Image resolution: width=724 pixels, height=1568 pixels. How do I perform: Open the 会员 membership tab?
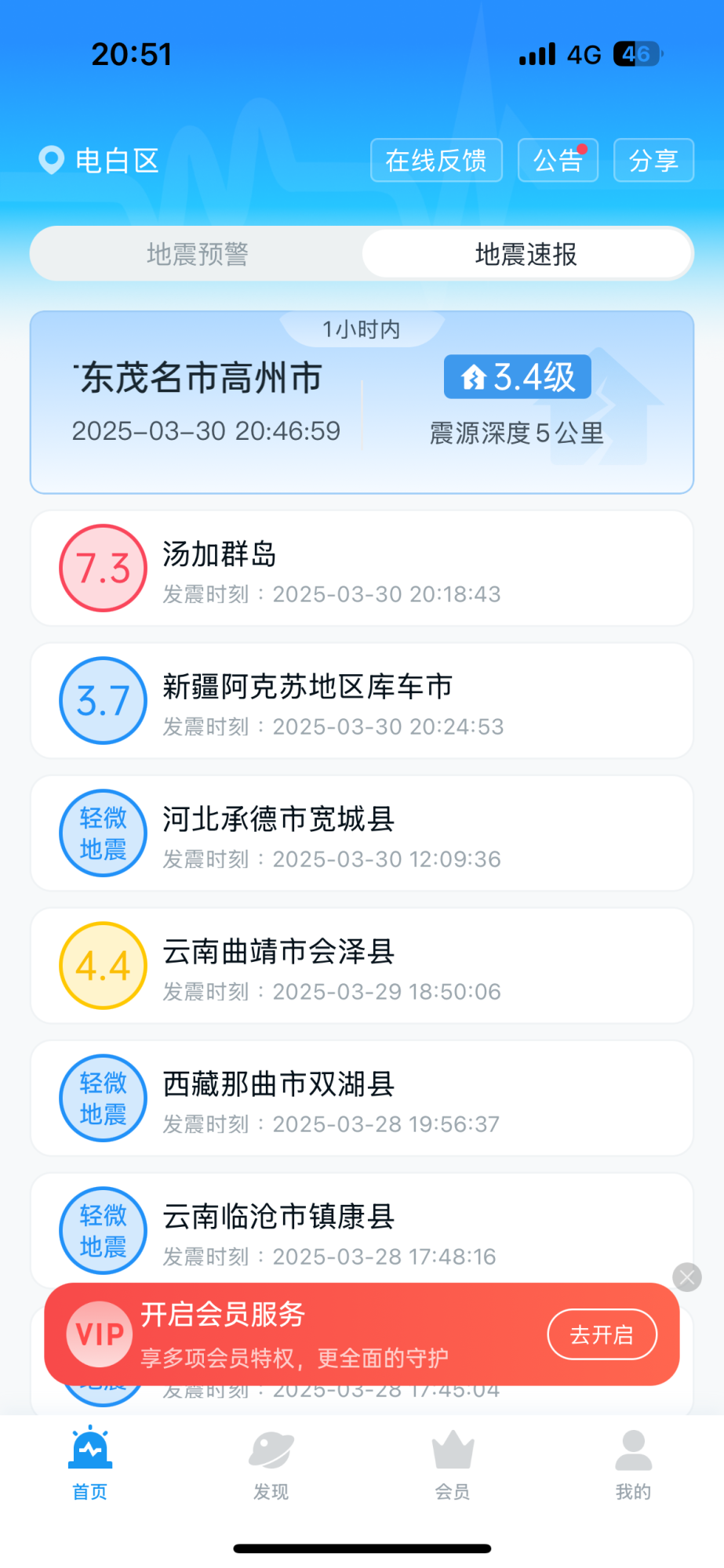(453, 1464)
